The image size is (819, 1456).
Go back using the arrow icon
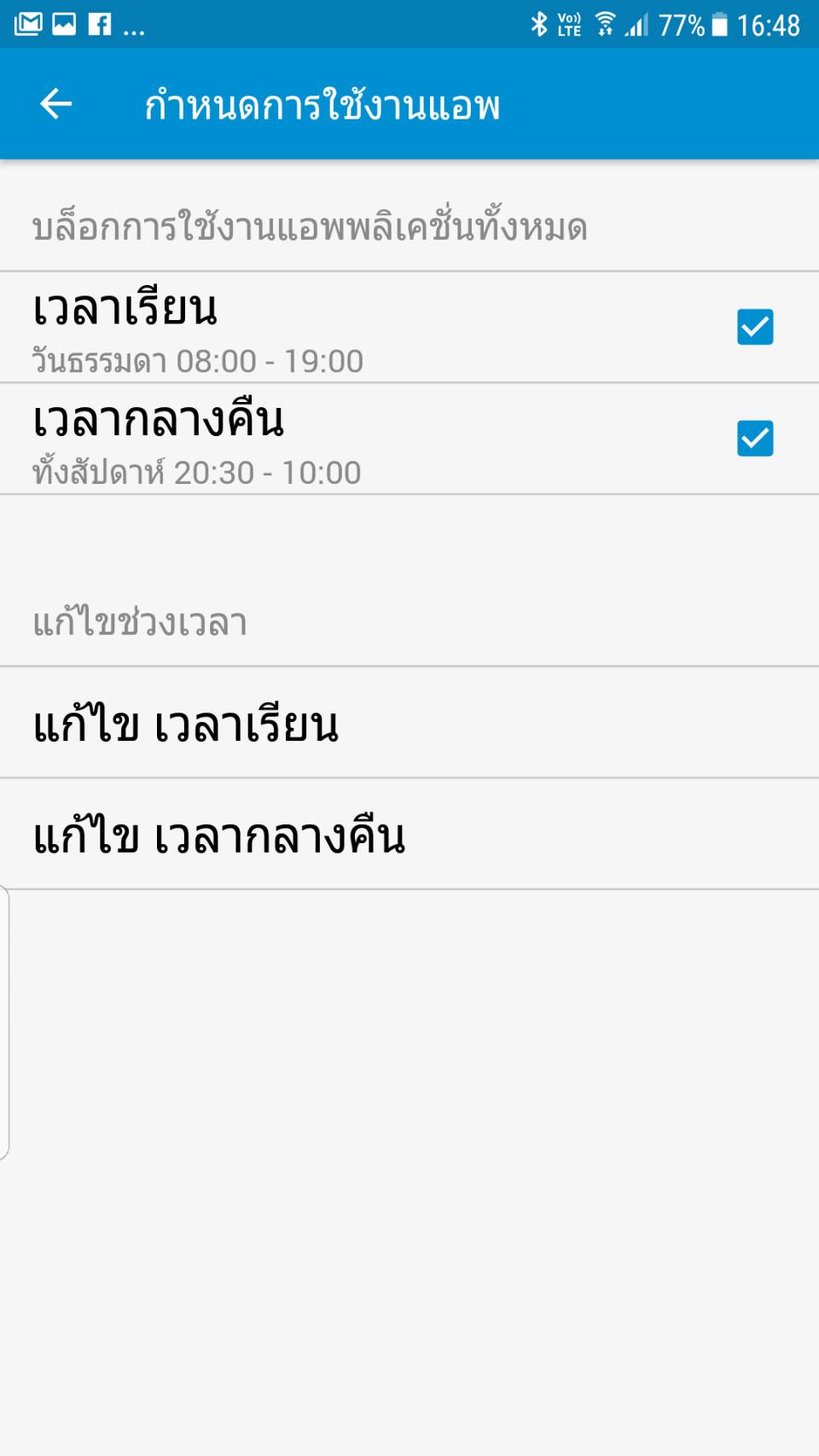56,104
